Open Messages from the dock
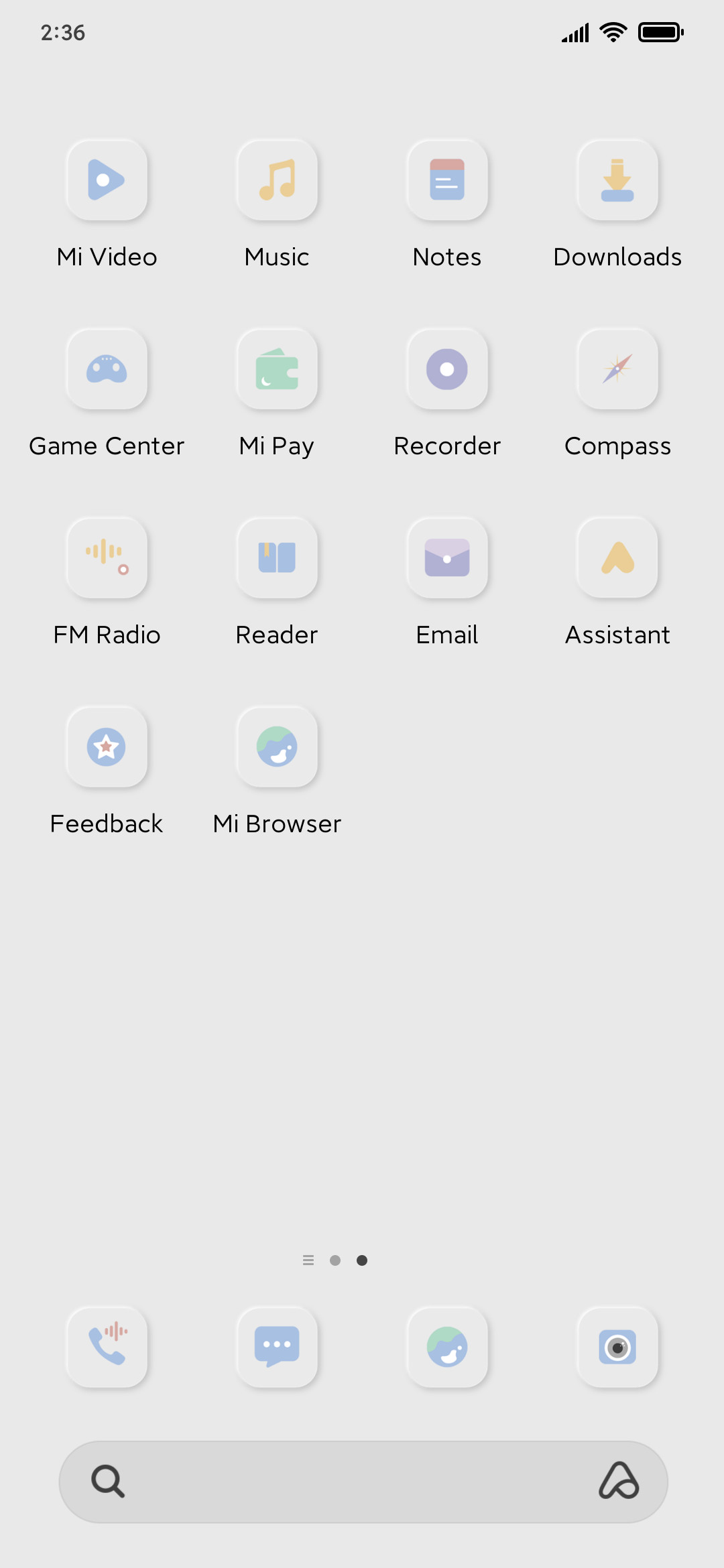Screen dimensions: 724x1568 point(277,1347)
